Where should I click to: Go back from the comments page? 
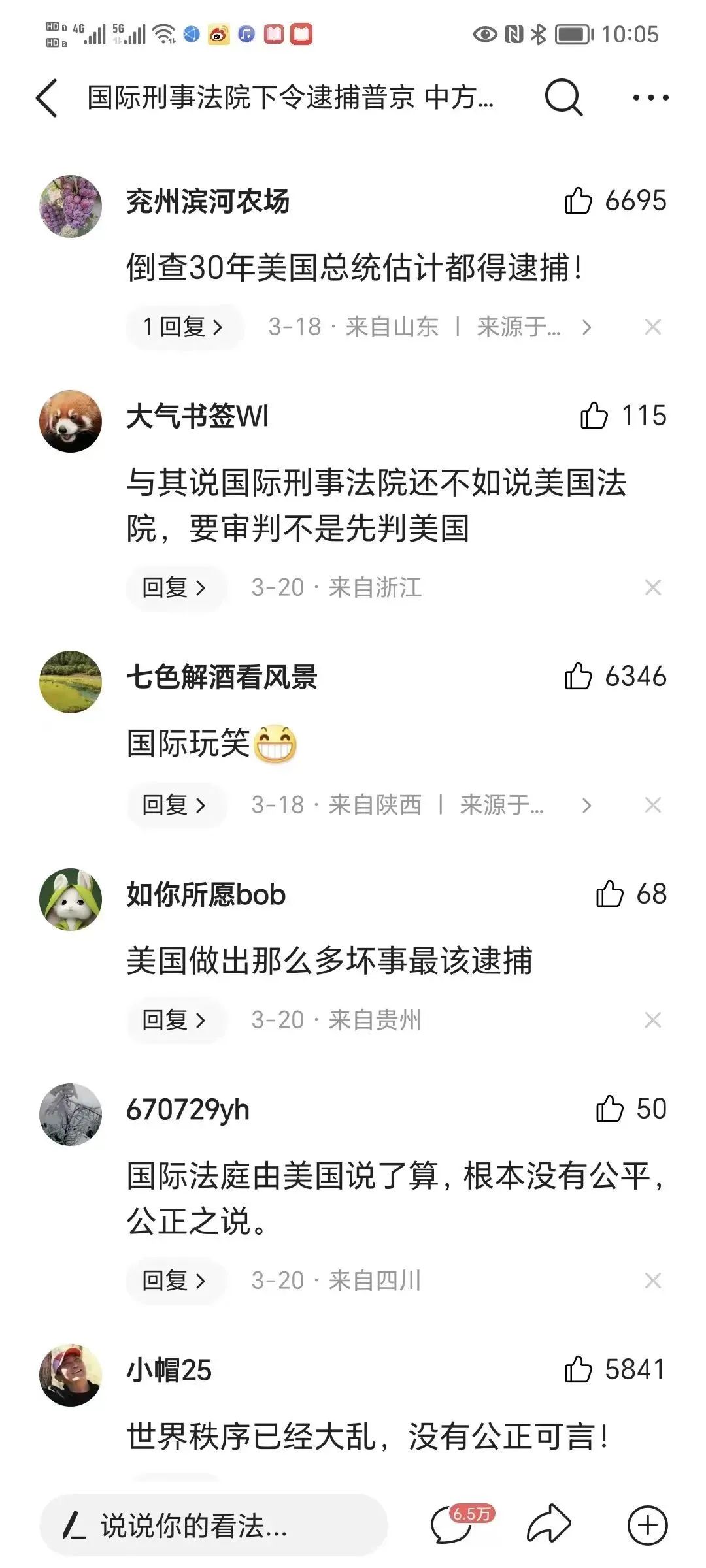pyautogui.click(x=46, y=98)
